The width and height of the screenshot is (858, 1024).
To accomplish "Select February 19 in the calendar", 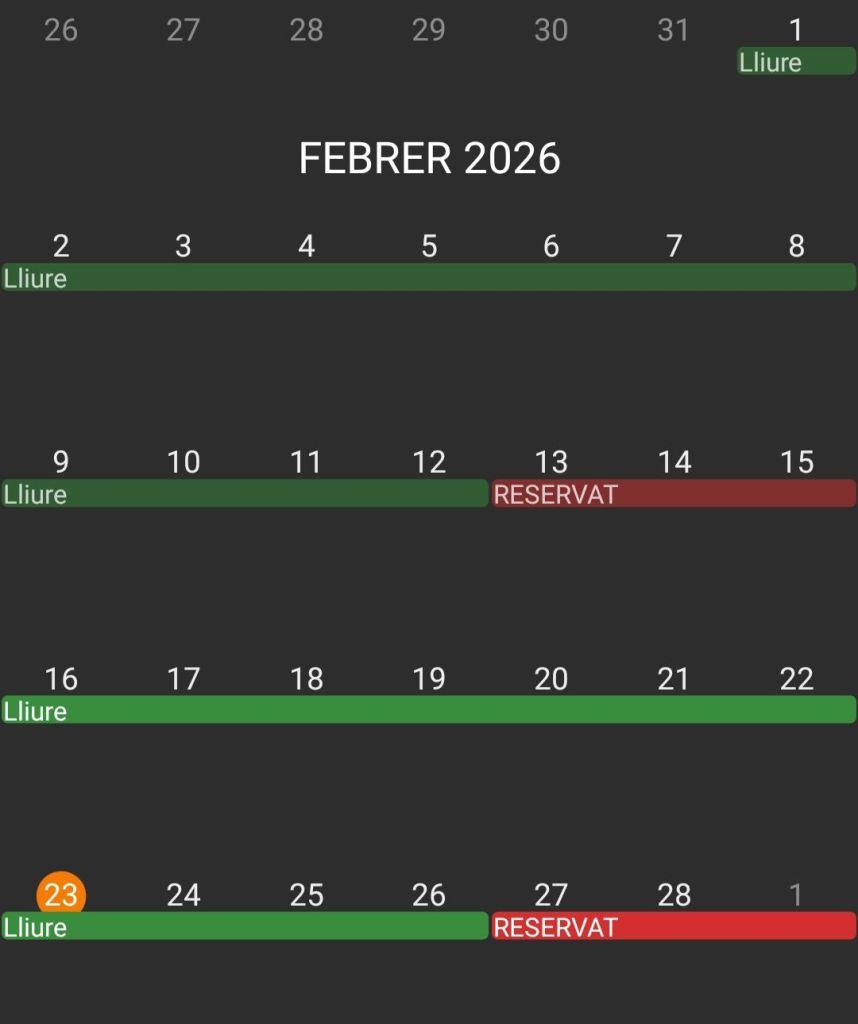I will click(x=429, y=679).
